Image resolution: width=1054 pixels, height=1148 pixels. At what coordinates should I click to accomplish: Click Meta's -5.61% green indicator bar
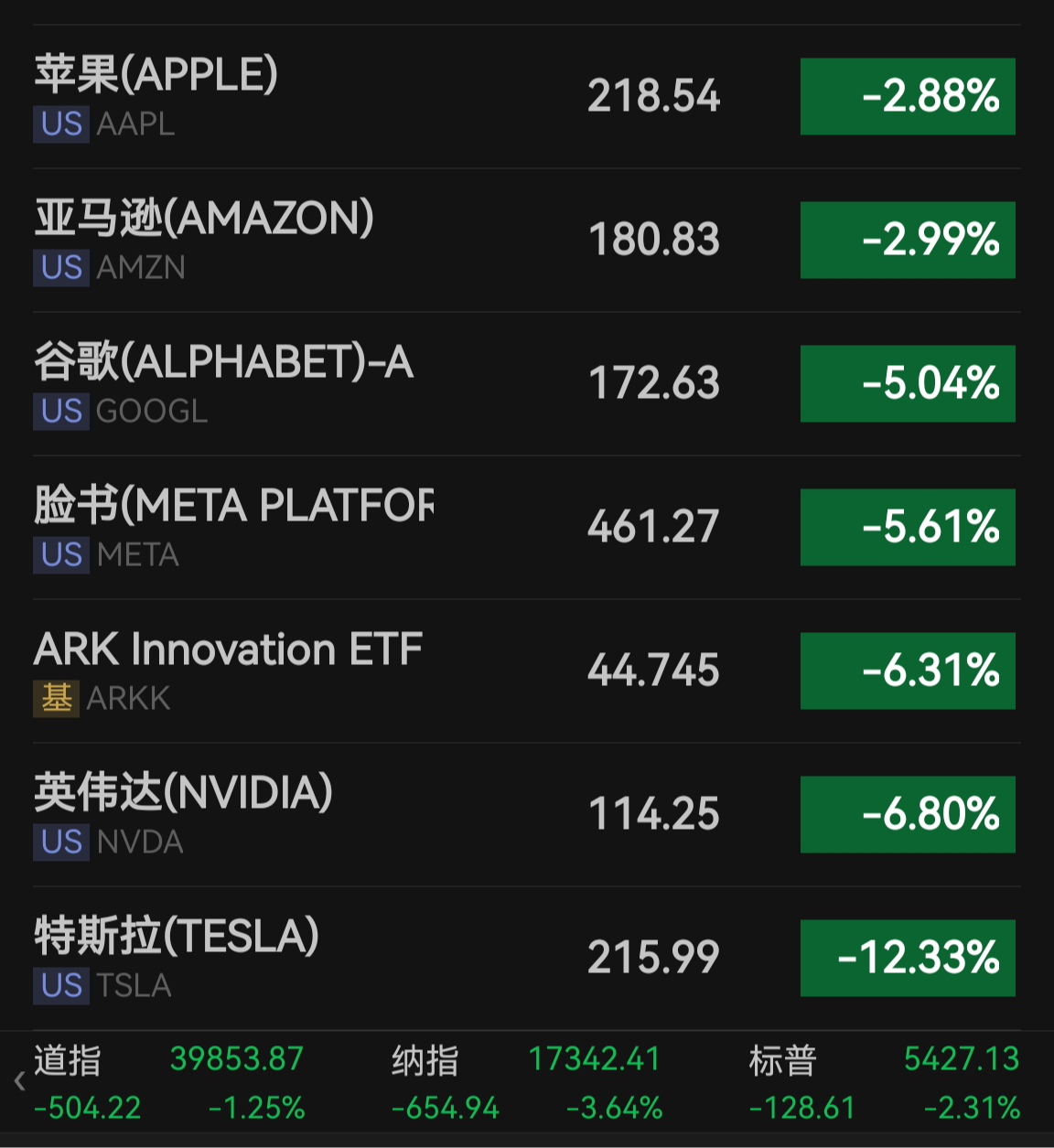pyautogui.click(x=907, y=526)
